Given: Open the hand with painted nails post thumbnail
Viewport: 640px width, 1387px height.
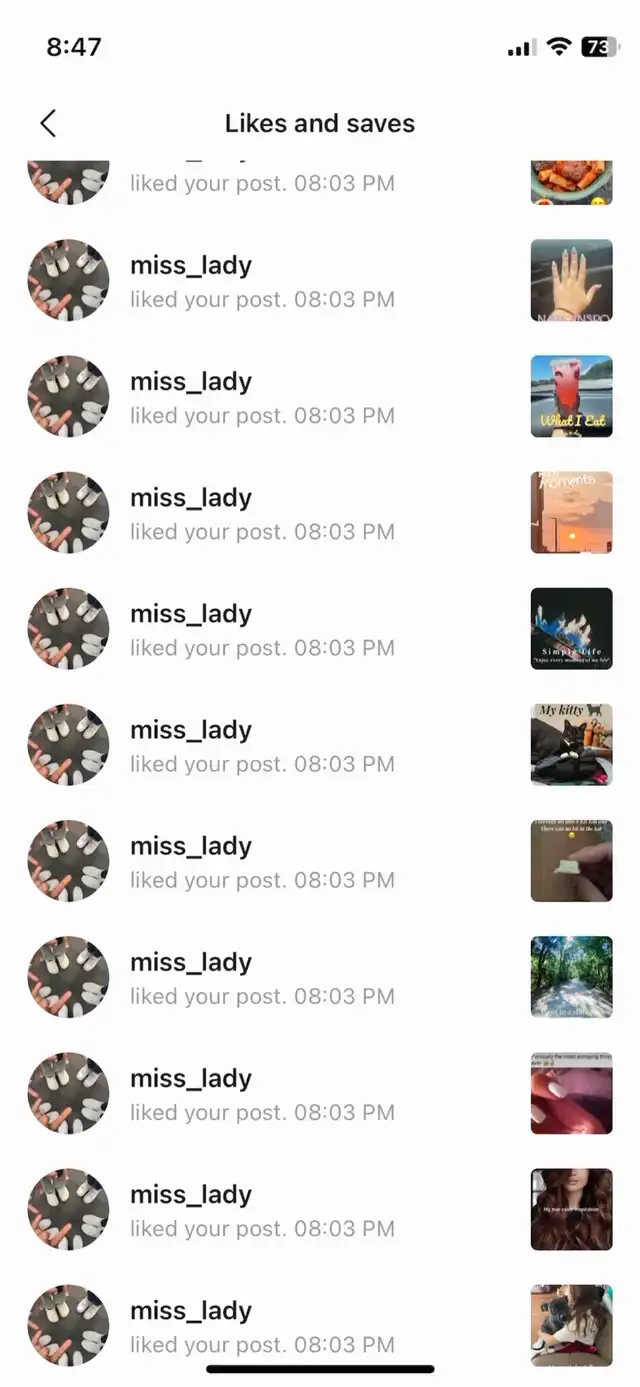Looking at the screenshot, I should click(571, 281).
